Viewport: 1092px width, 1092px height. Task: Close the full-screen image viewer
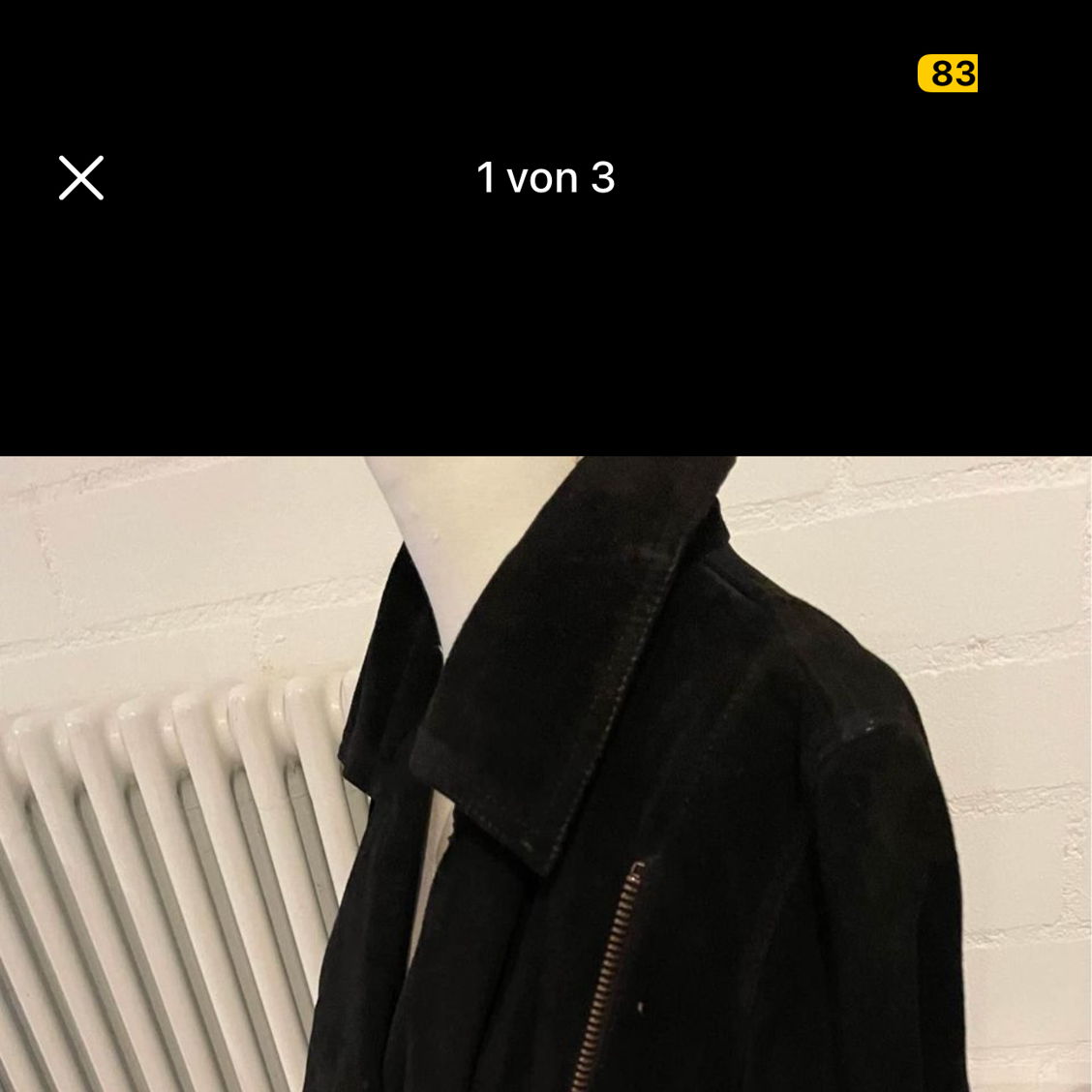81,178
